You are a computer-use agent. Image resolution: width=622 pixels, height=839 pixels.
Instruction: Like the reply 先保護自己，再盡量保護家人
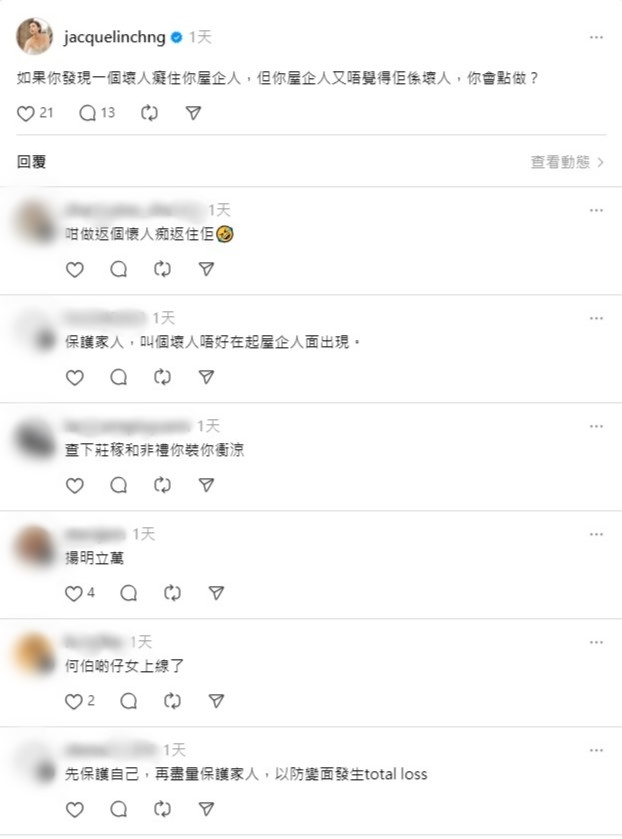(x=75, y=809)
